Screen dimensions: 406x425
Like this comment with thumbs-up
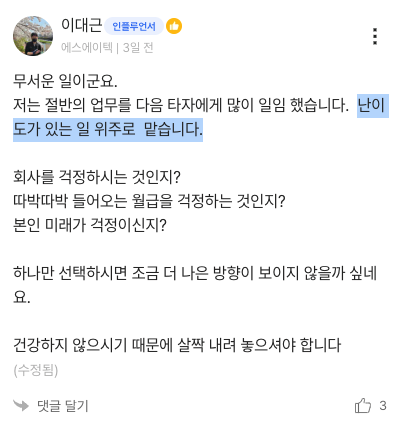pos(363,405)
